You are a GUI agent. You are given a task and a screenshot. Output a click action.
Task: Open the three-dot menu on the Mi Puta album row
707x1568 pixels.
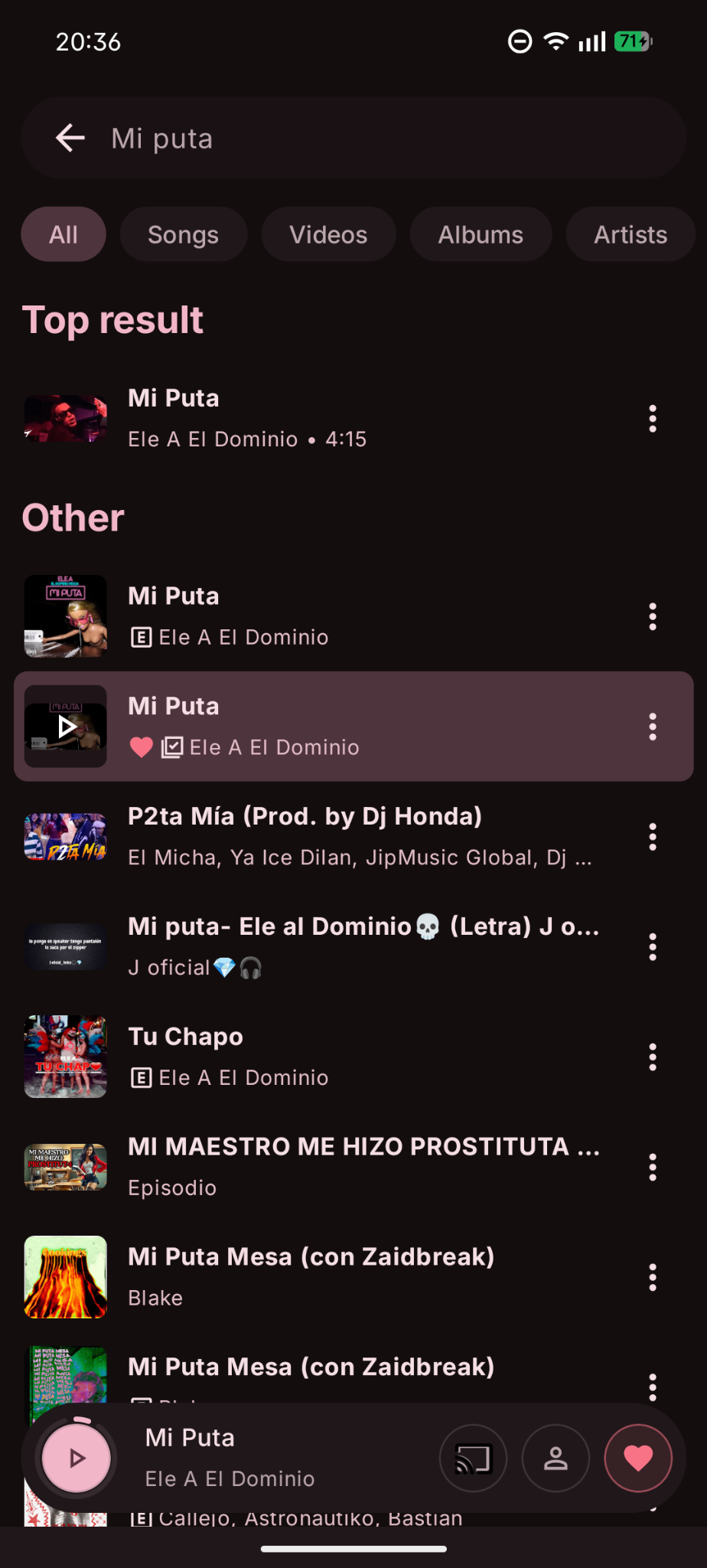[x=652, y=616]
